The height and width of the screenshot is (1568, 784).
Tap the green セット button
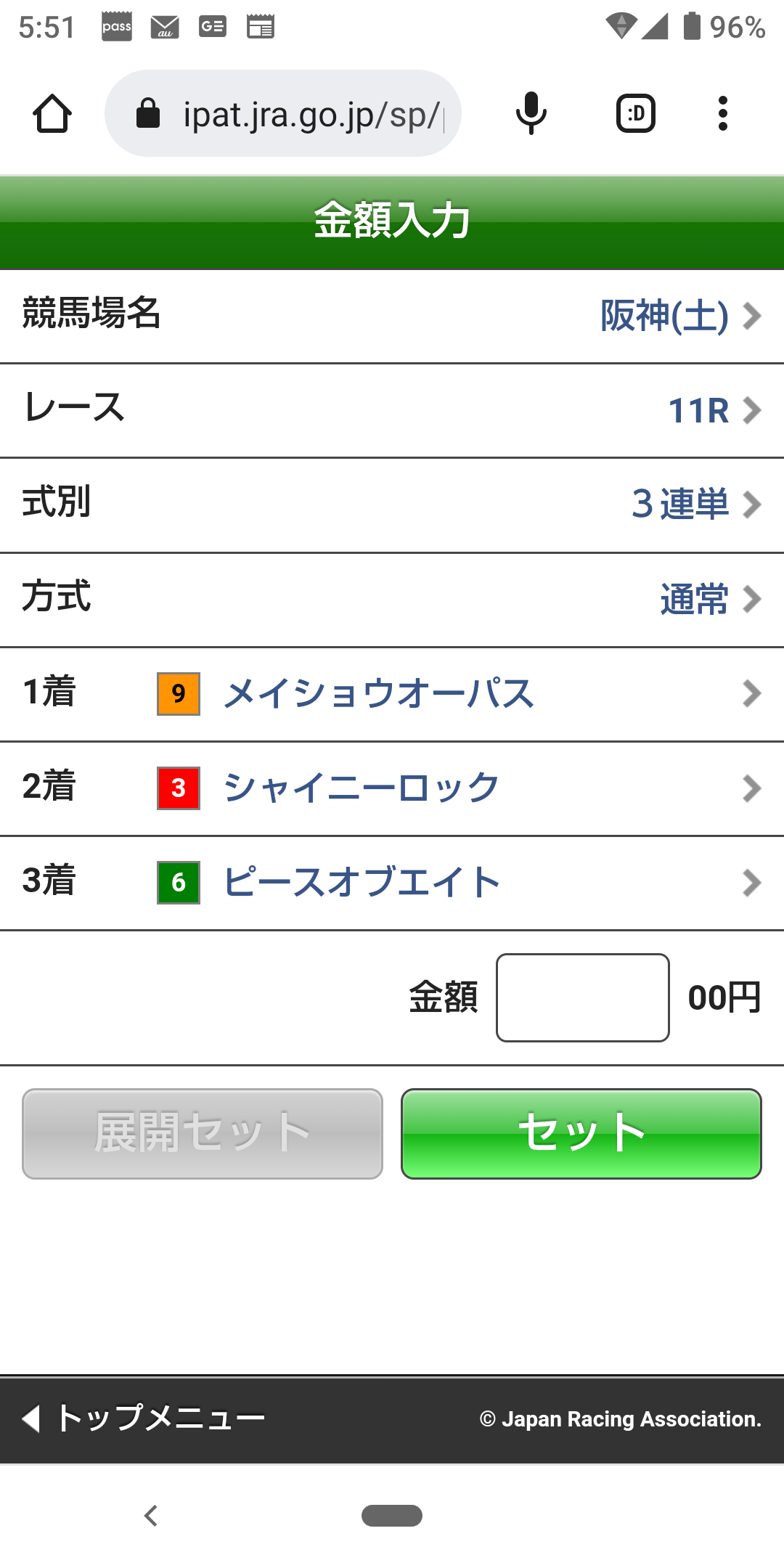(x=581, y=1133)
